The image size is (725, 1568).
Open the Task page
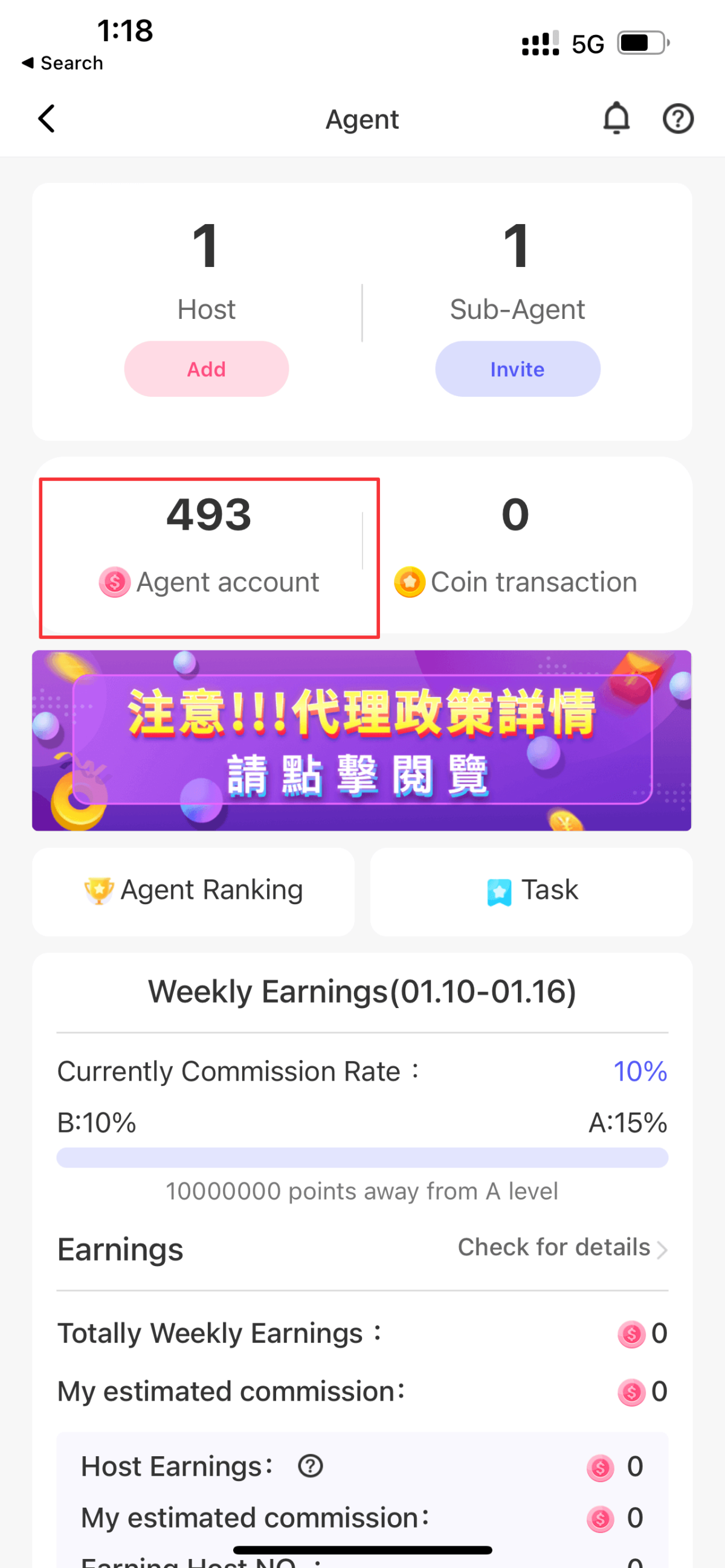click(x=530, y=889)
